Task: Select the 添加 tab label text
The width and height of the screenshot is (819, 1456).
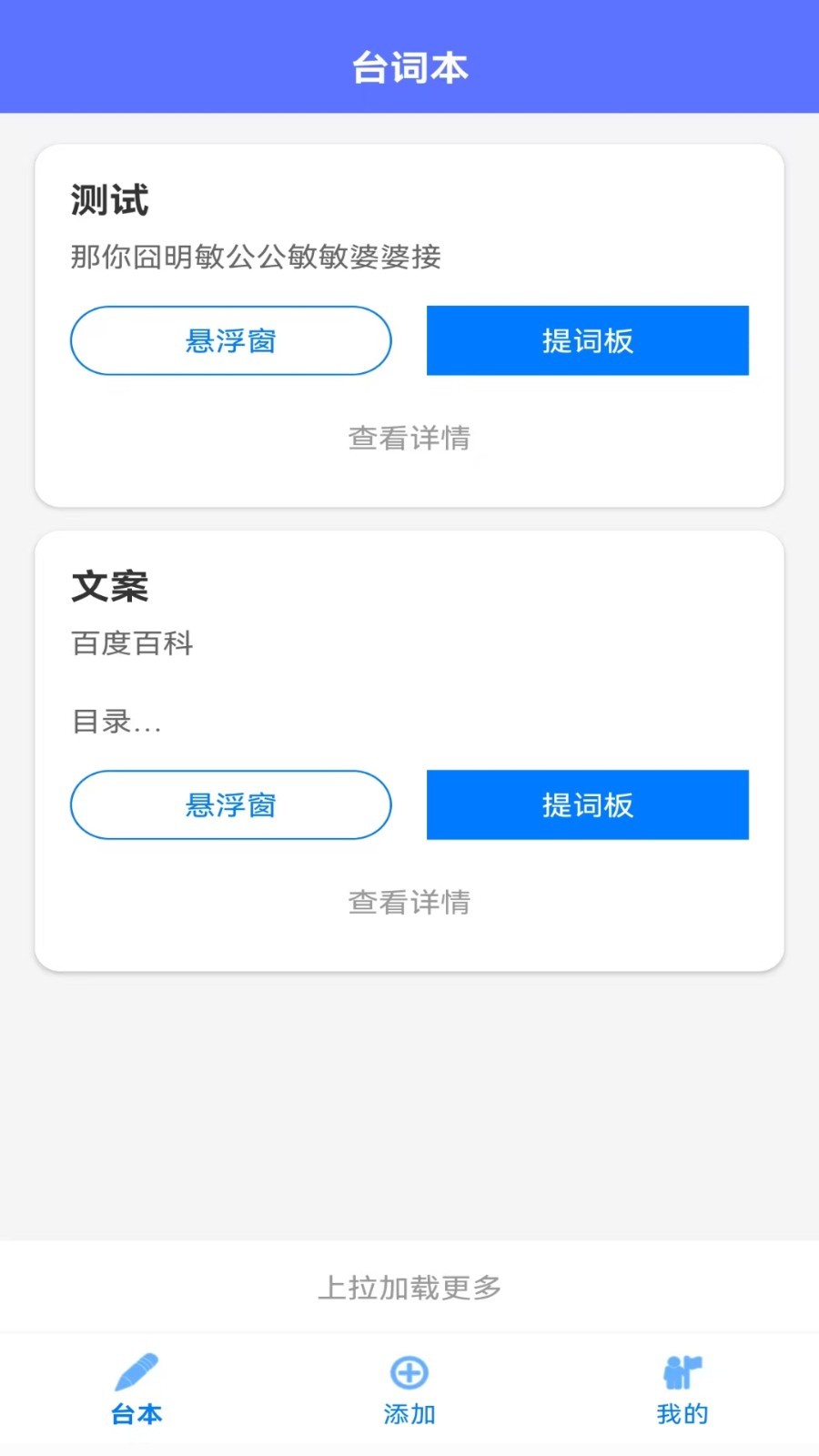Action: [409, 1413]
